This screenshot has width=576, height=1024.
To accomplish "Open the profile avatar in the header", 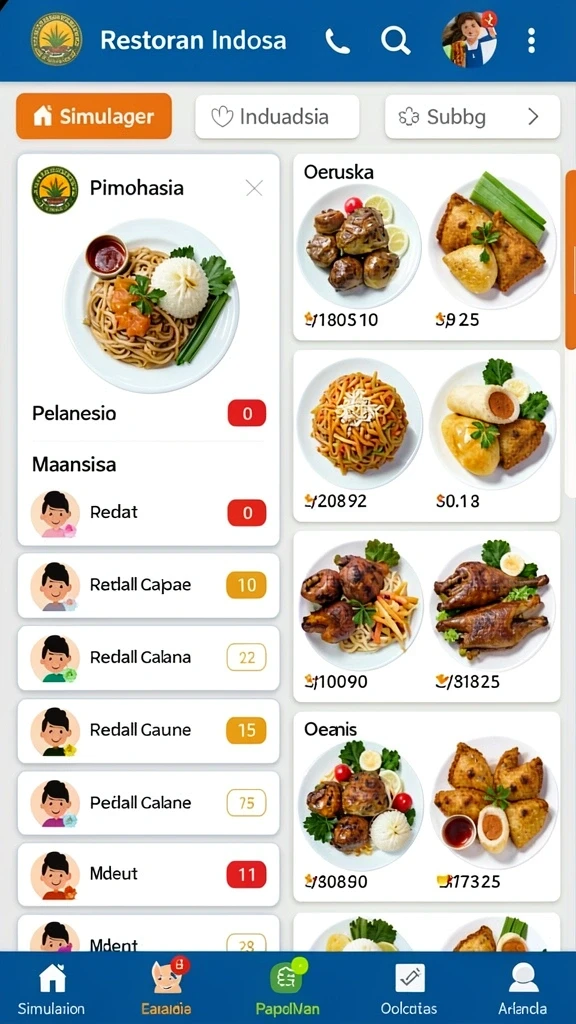I will pyautogui.click(x=469, y=40).
